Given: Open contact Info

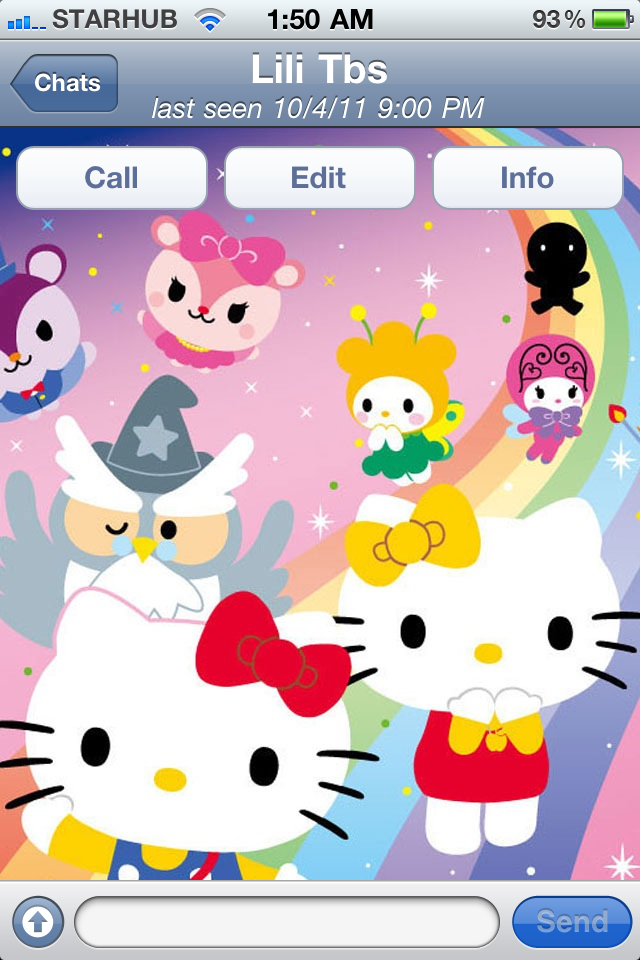Looking at the screenshot, I should point(527,178).
